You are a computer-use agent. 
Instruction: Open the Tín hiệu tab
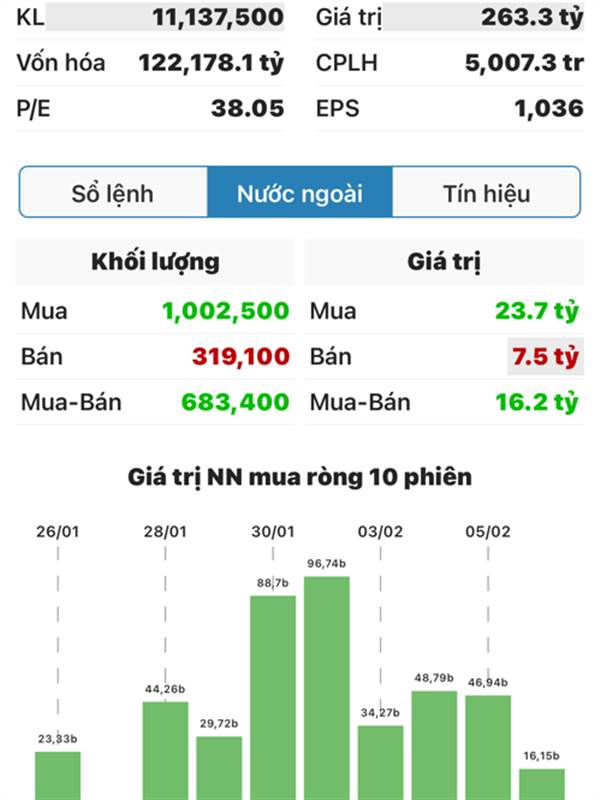coord(486,193)
